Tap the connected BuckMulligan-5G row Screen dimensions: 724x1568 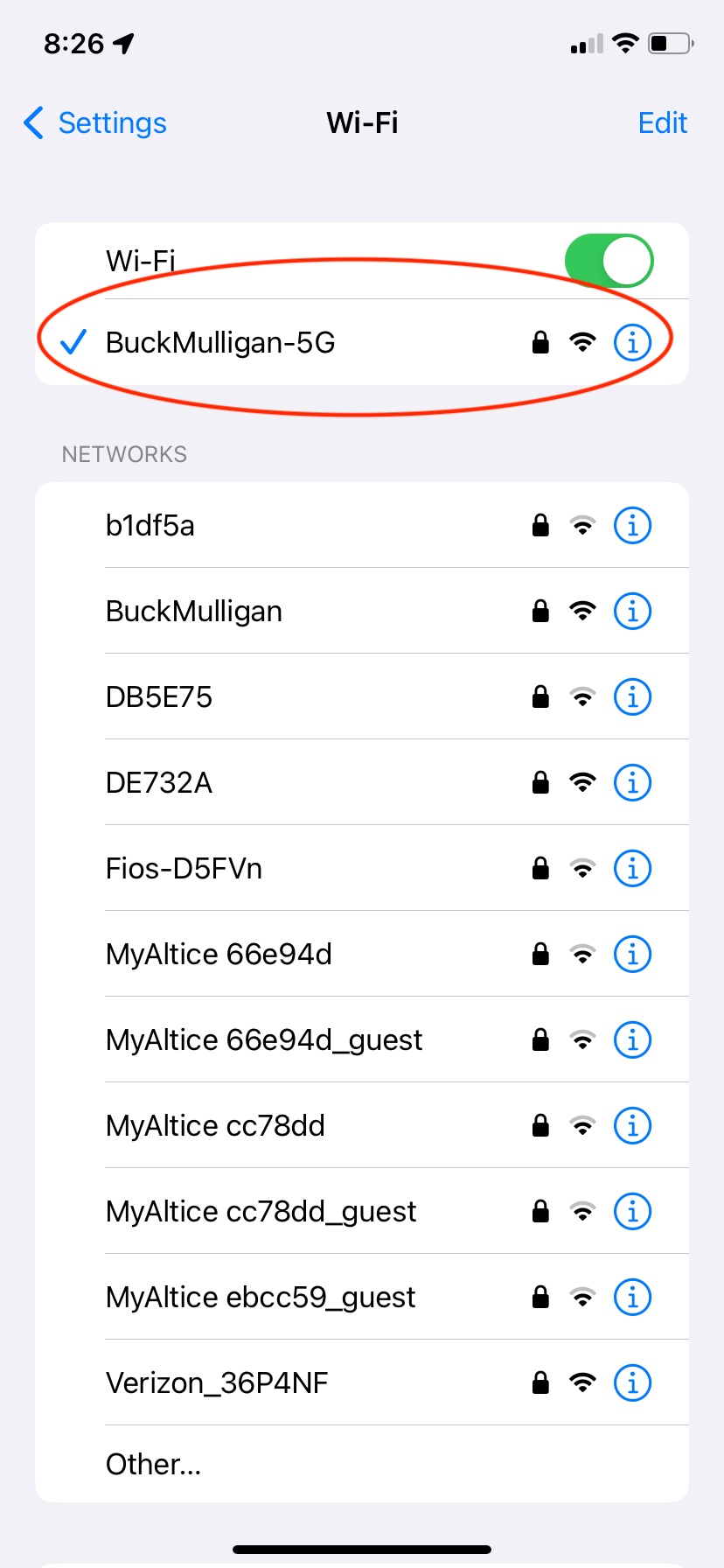(362, 342)
